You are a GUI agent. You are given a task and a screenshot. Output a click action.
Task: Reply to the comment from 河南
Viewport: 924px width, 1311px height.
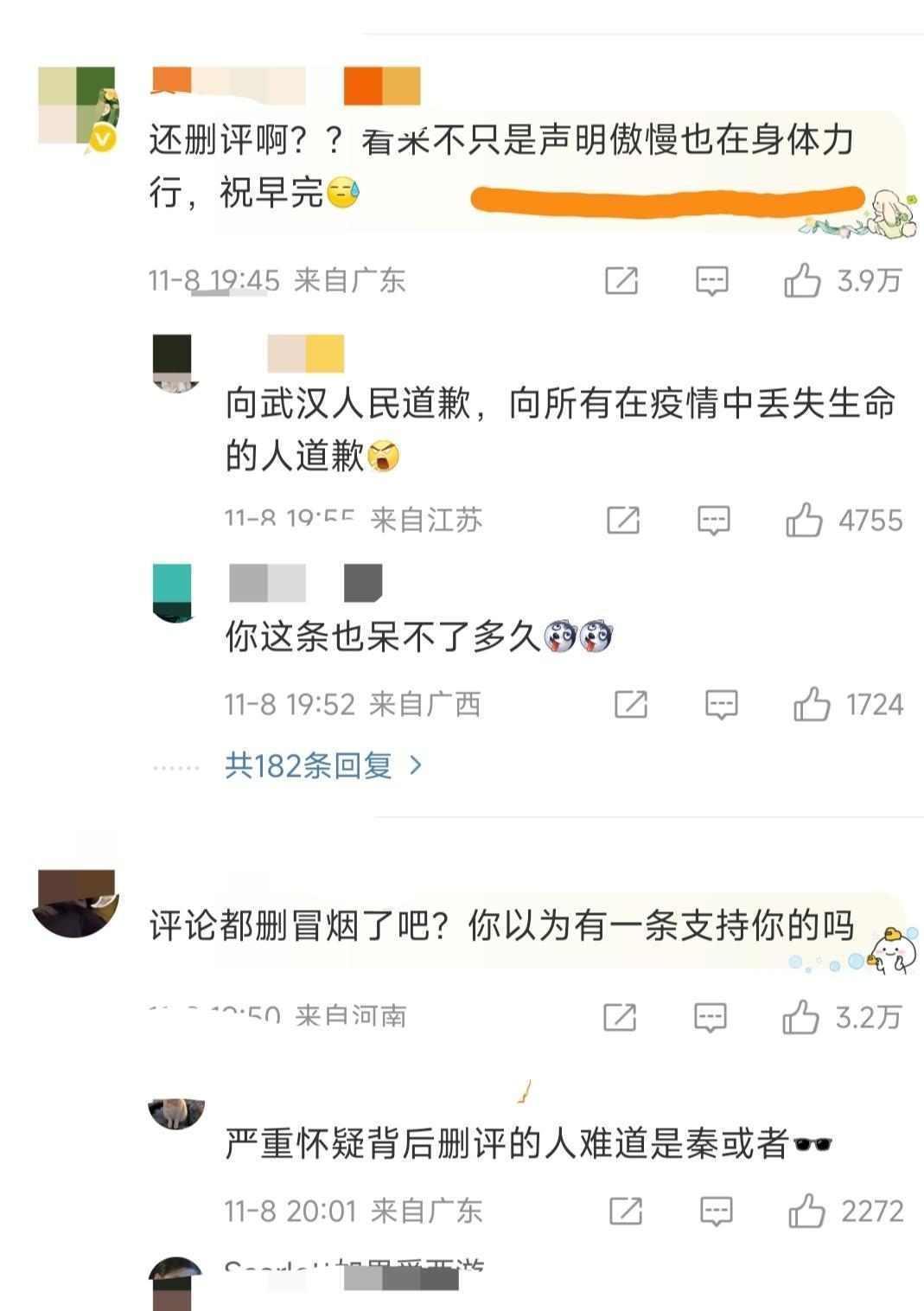711,1017
